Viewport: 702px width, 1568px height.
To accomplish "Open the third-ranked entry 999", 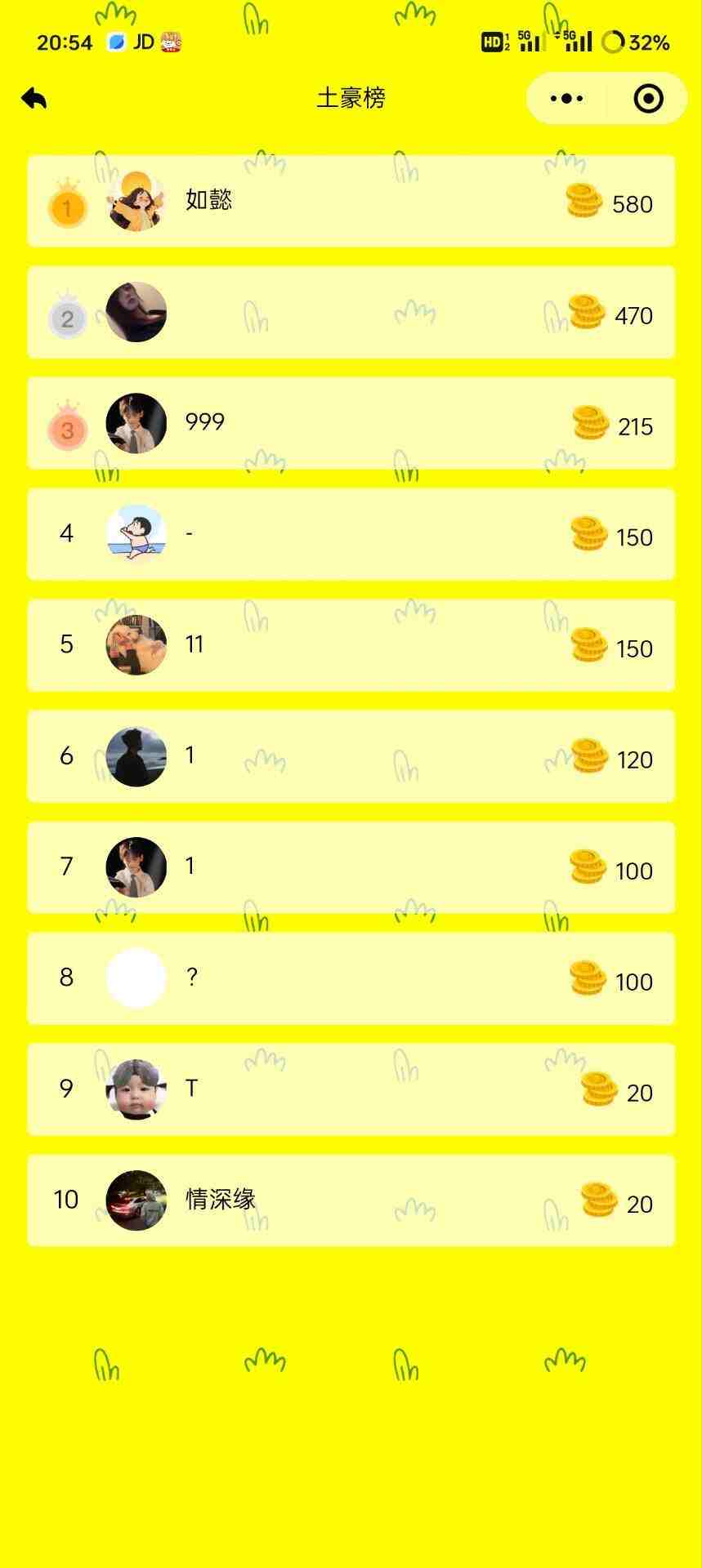I will click(351, 423).
